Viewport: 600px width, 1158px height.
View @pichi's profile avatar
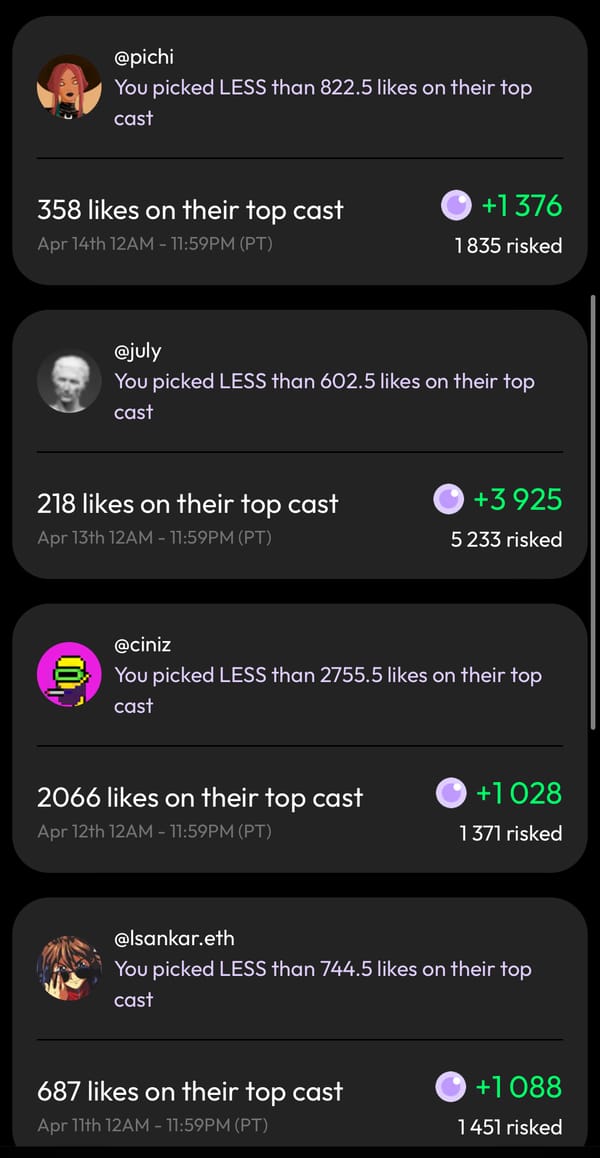coord(69,87)
